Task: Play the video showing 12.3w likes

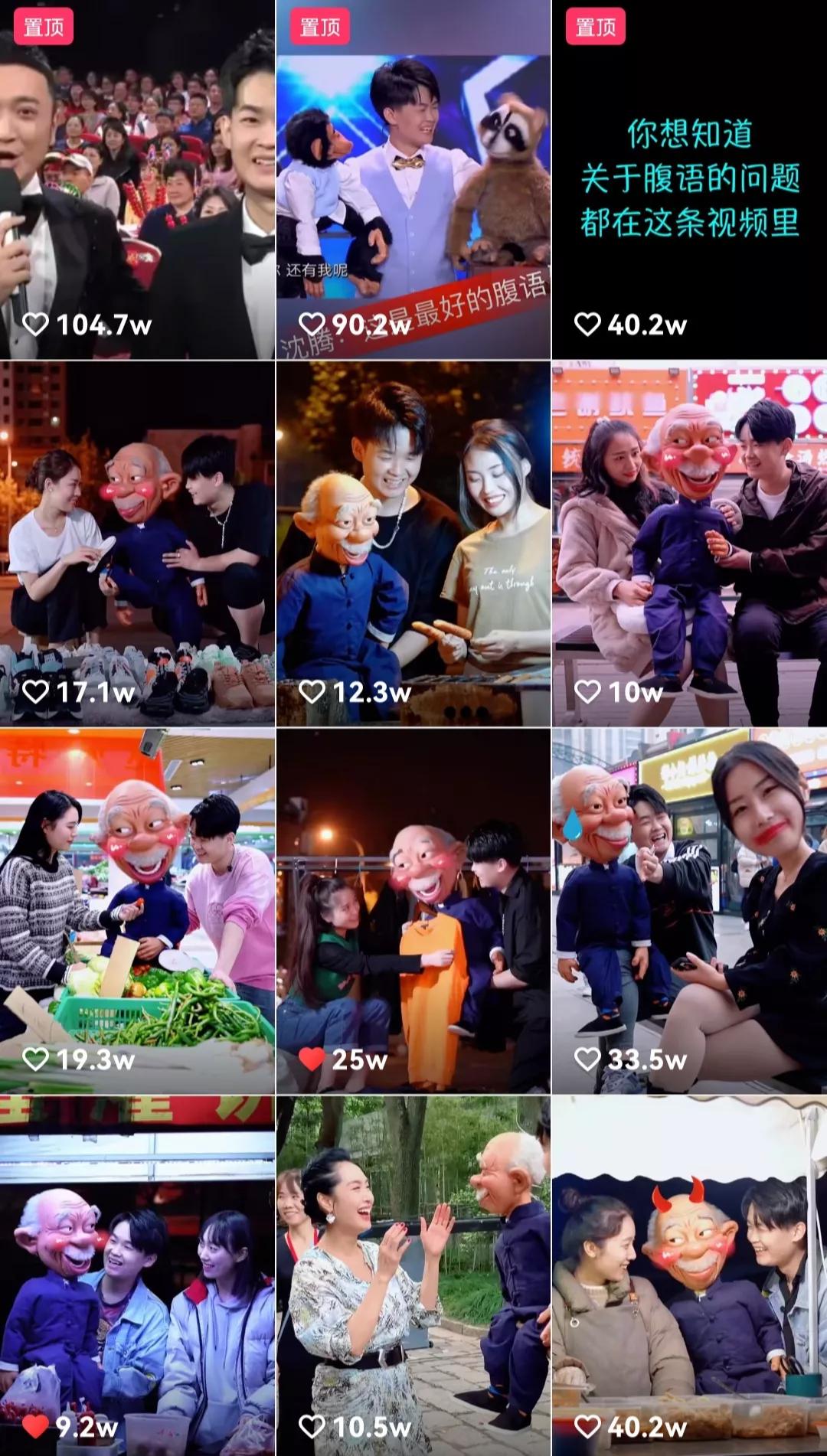Action: [x=413, y=544]
